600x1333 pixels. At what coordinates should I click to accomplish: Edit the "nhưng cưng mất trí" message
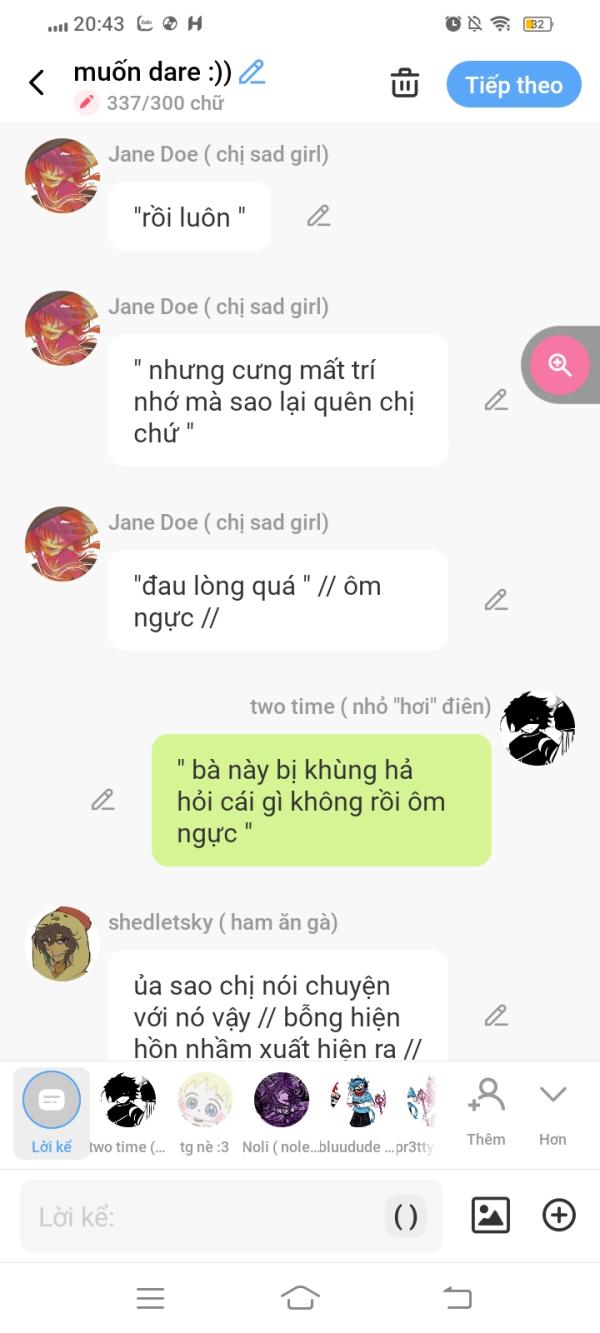[496, 400]
